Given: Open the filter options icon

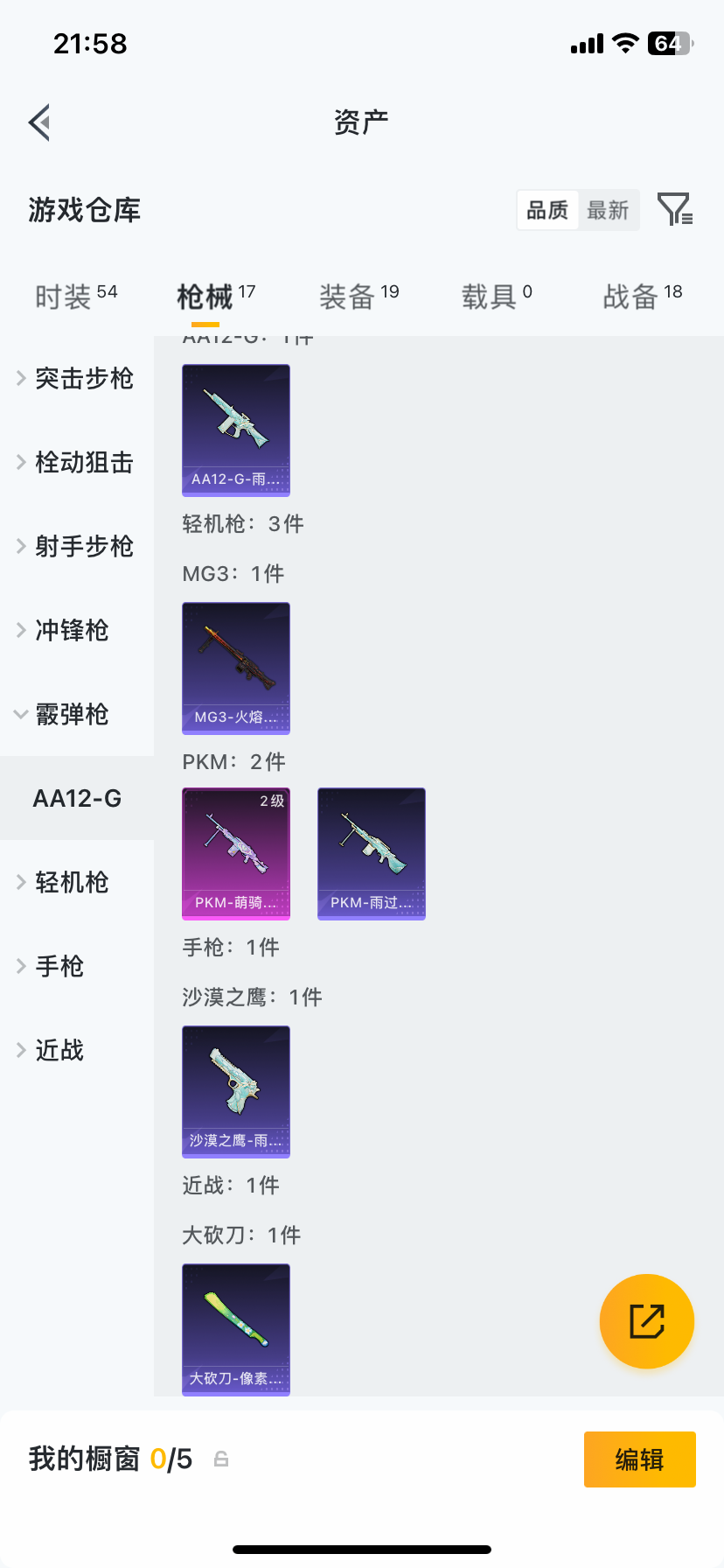Looking at the screenshot, I should [673, 210].
